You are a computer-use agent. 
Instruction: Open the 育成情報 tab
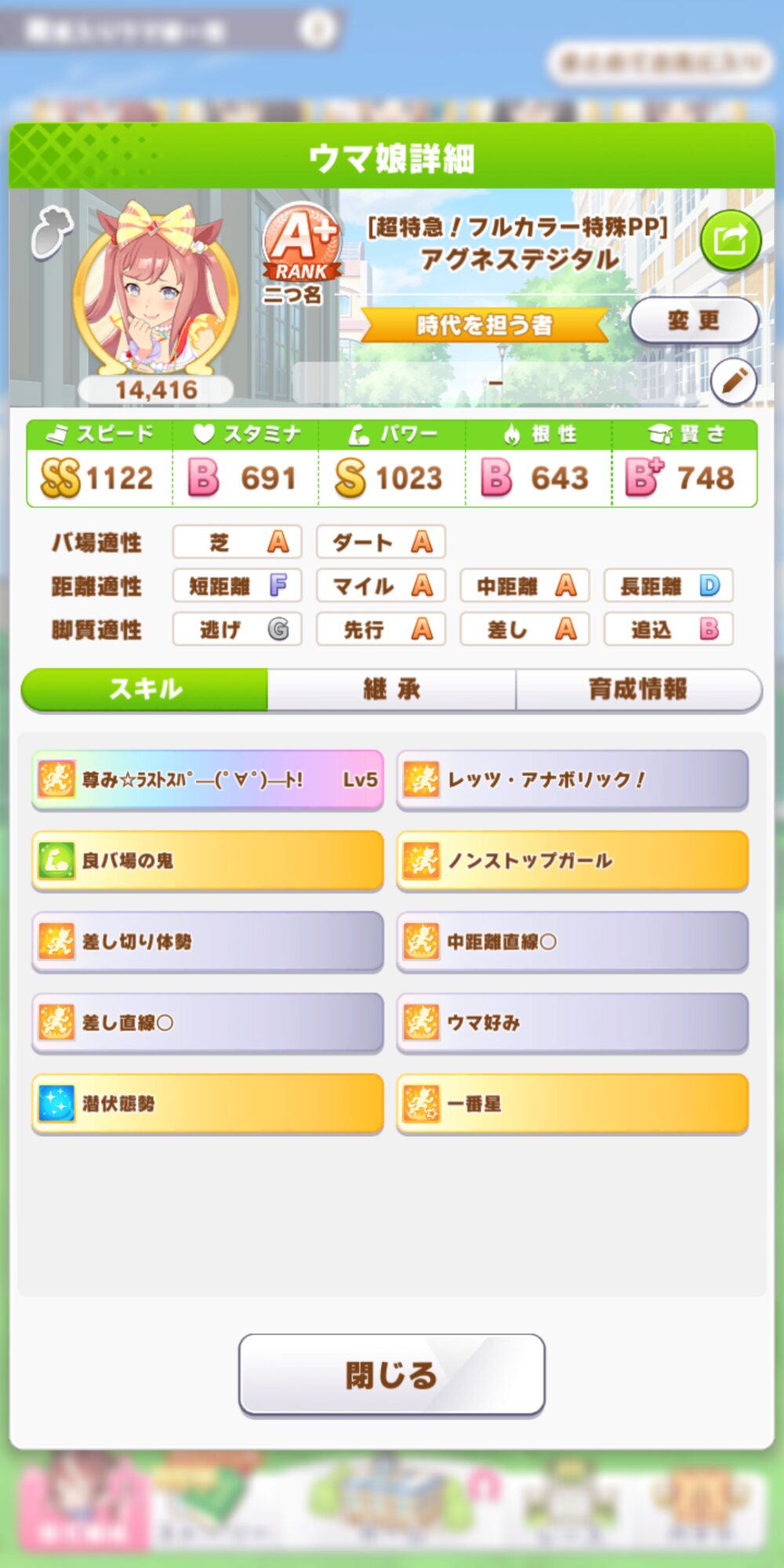pyautogui.click(x=638, y=690)
